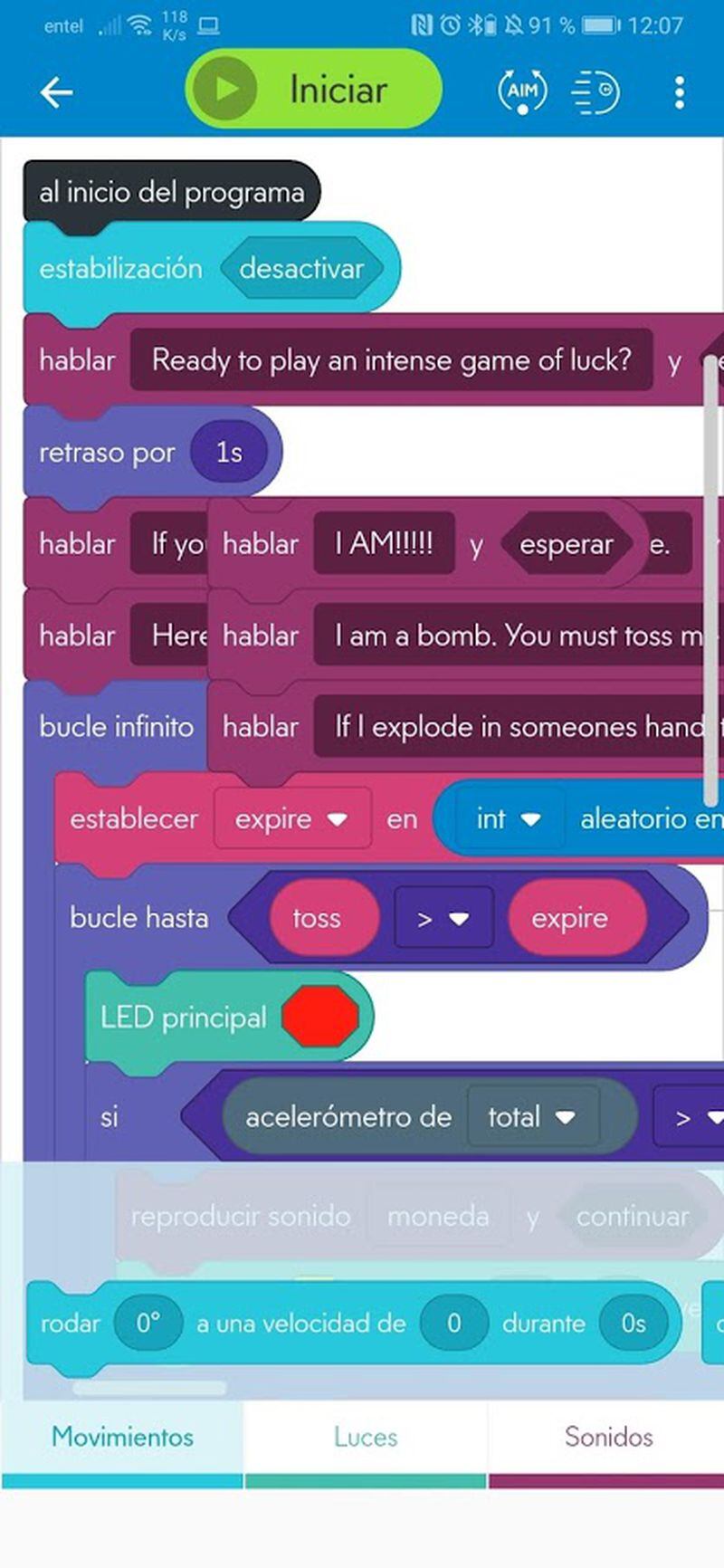
Task: Edit the 'I AM!!!!!' speech text
Action: [384, 543]
